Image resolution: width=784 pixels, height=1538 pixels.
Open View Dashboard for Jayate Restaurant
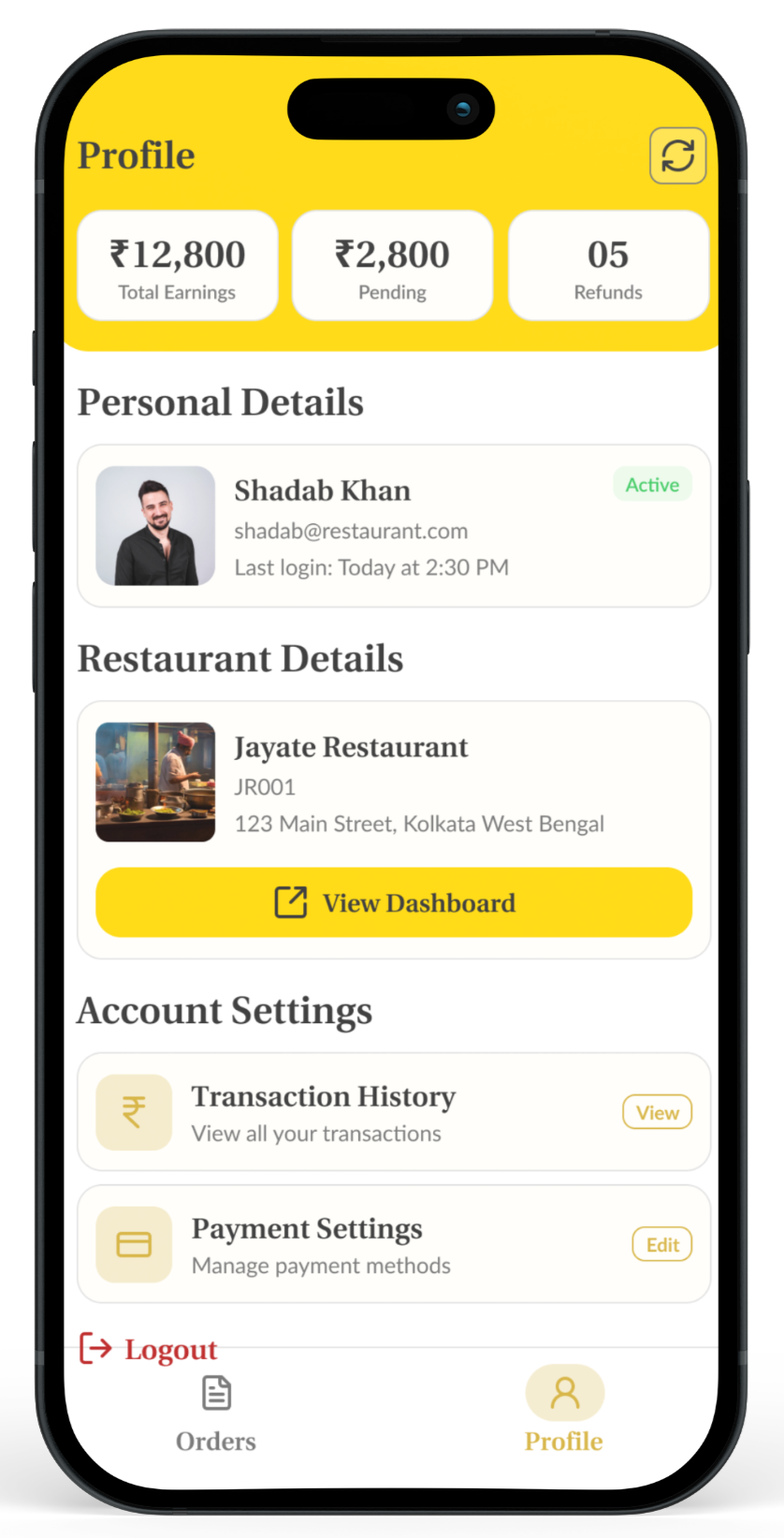394,902
